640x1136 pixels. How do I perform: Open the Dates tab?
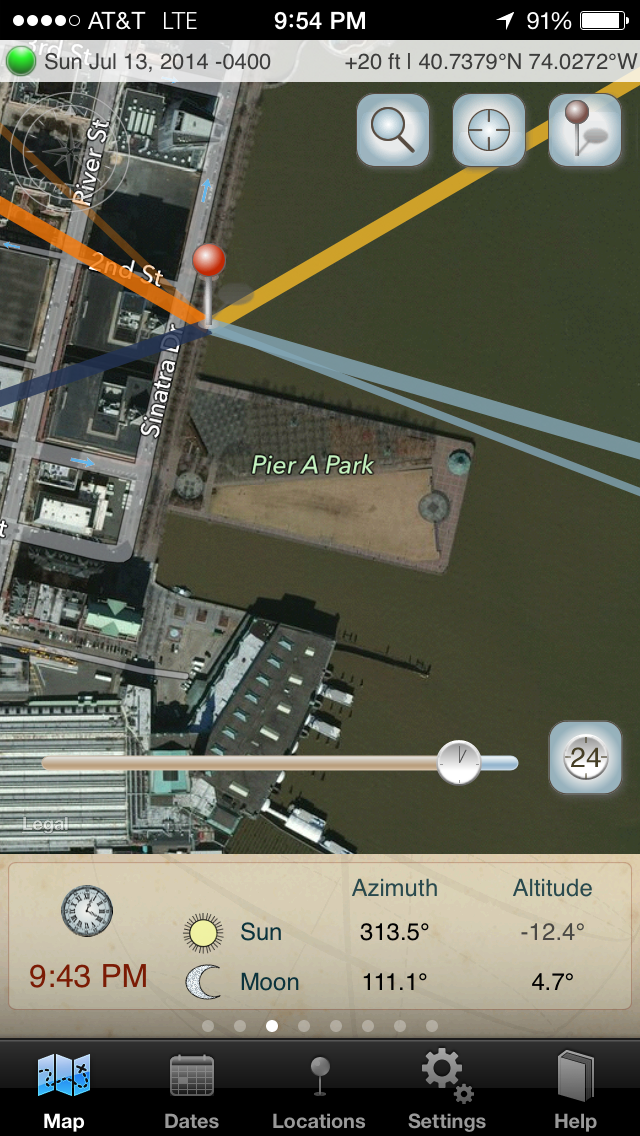coord(192,1092)
